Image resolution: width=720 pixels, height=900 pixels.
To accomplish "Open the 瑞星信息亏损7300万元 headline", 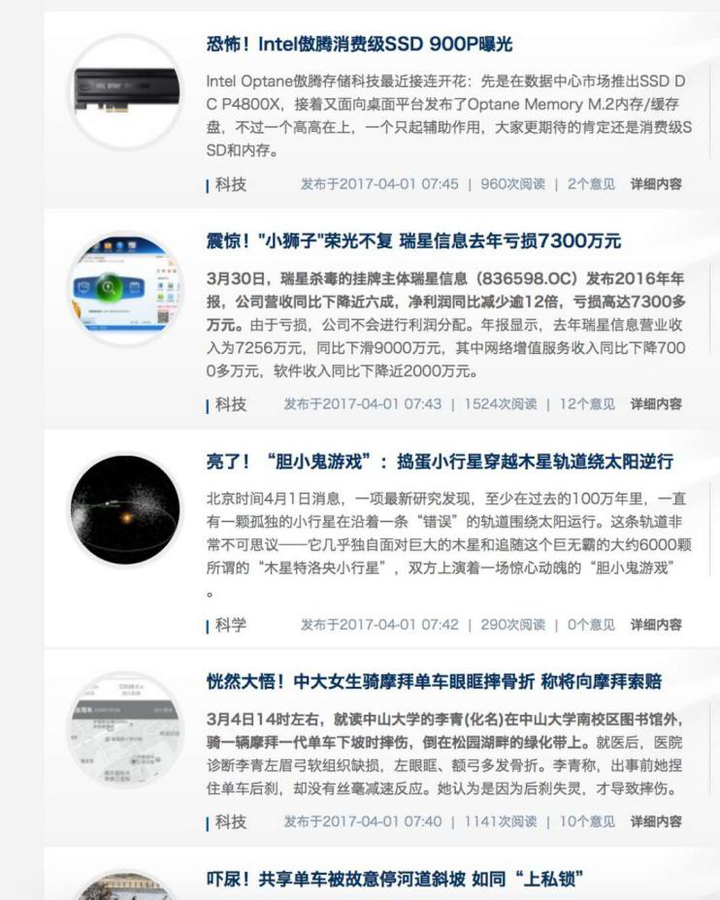I will click(413, 241).
